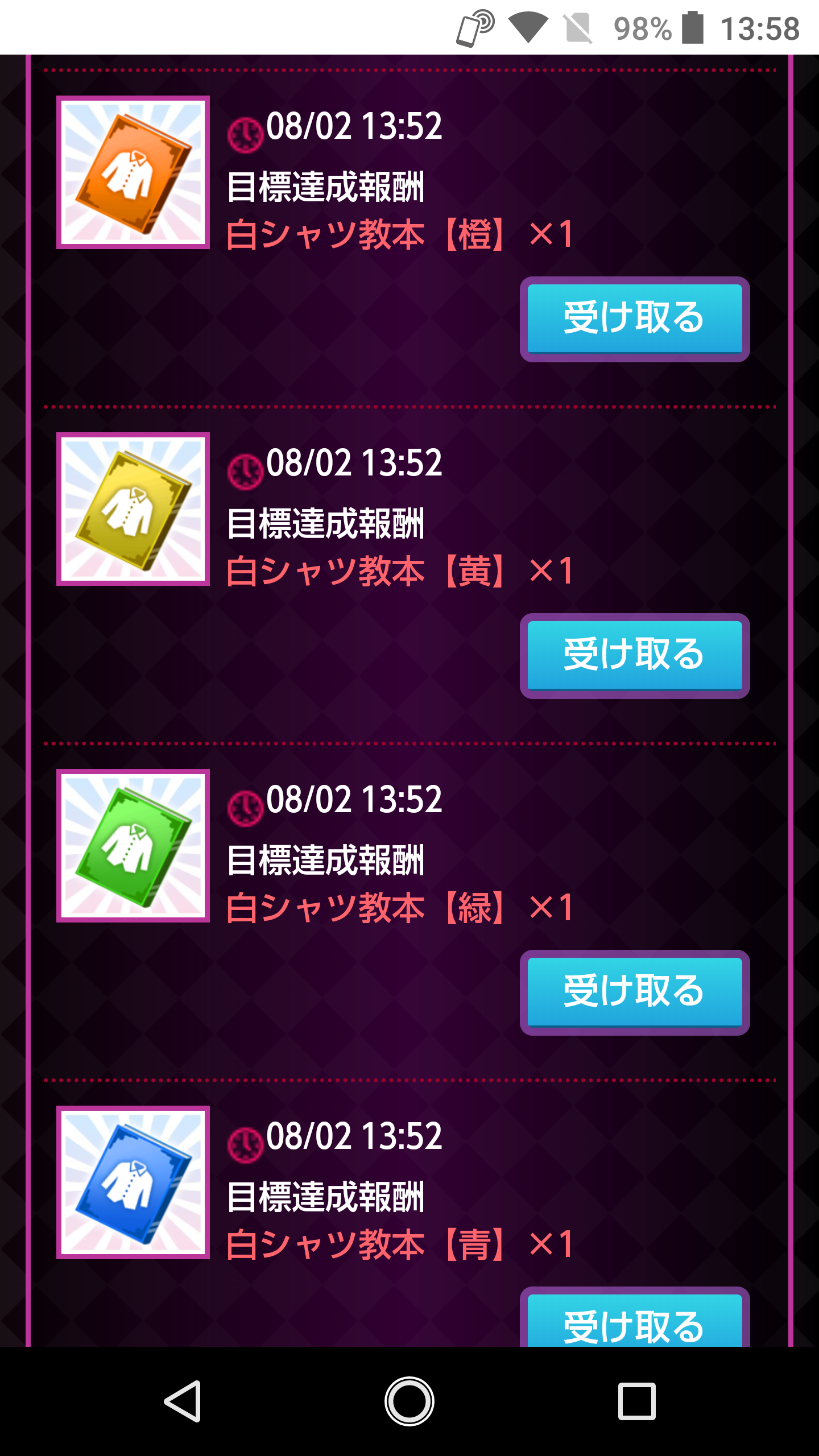The image size is (819, 1456).
Task: Go back using the system back button
Action: 183,1401
